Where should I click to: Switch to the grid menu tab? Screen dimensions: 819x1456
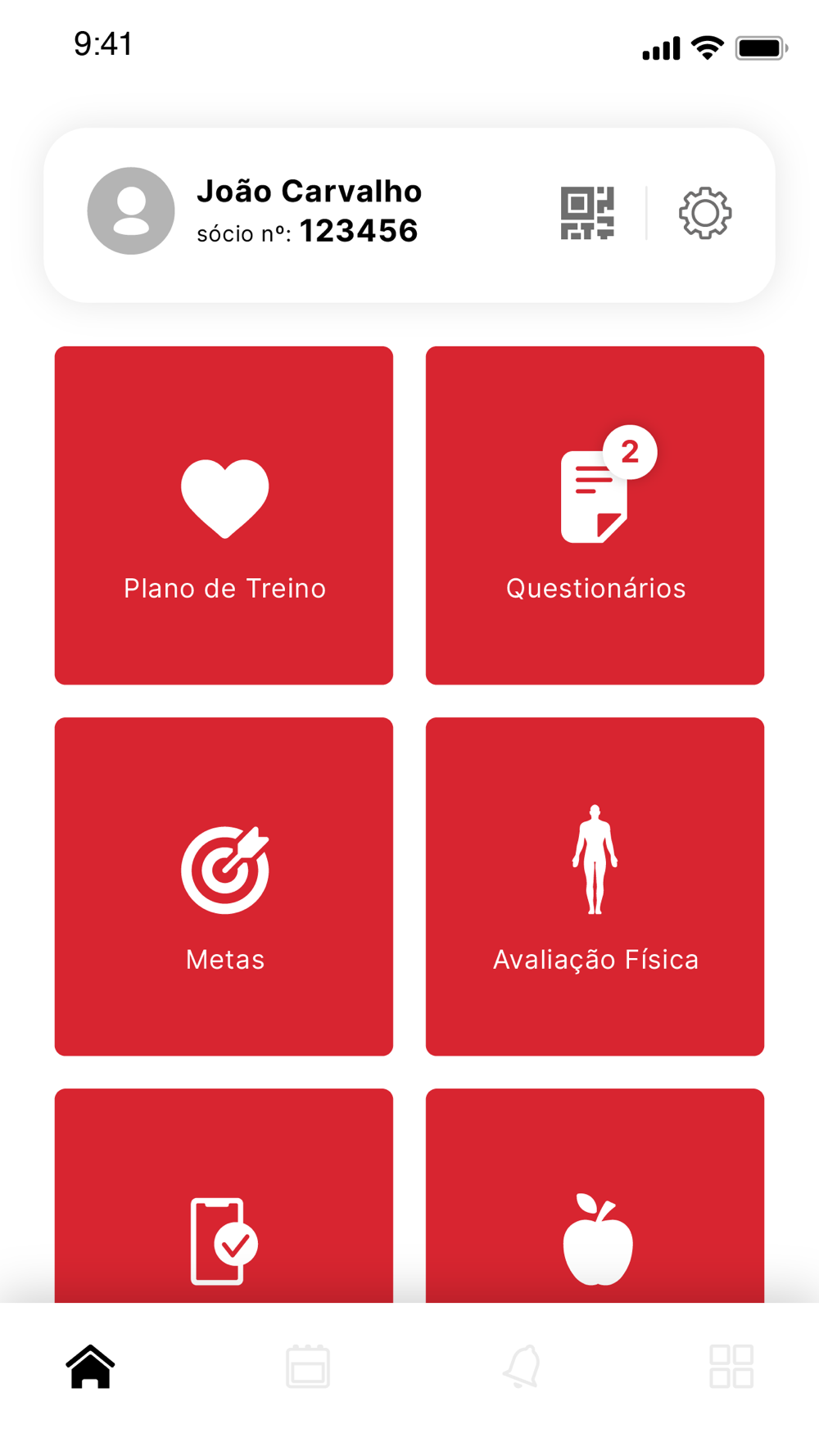(731, 1367)
